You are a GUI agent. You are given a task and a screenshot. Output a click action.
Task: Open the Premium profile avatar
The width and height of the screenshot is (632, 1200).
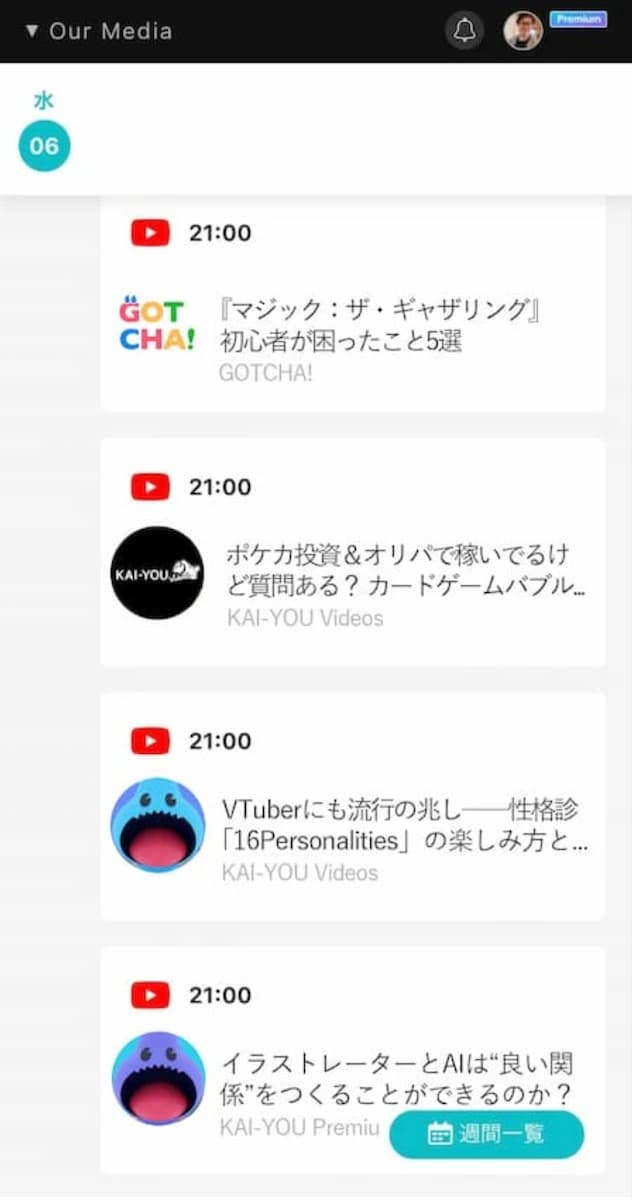[x=523, y=31]
